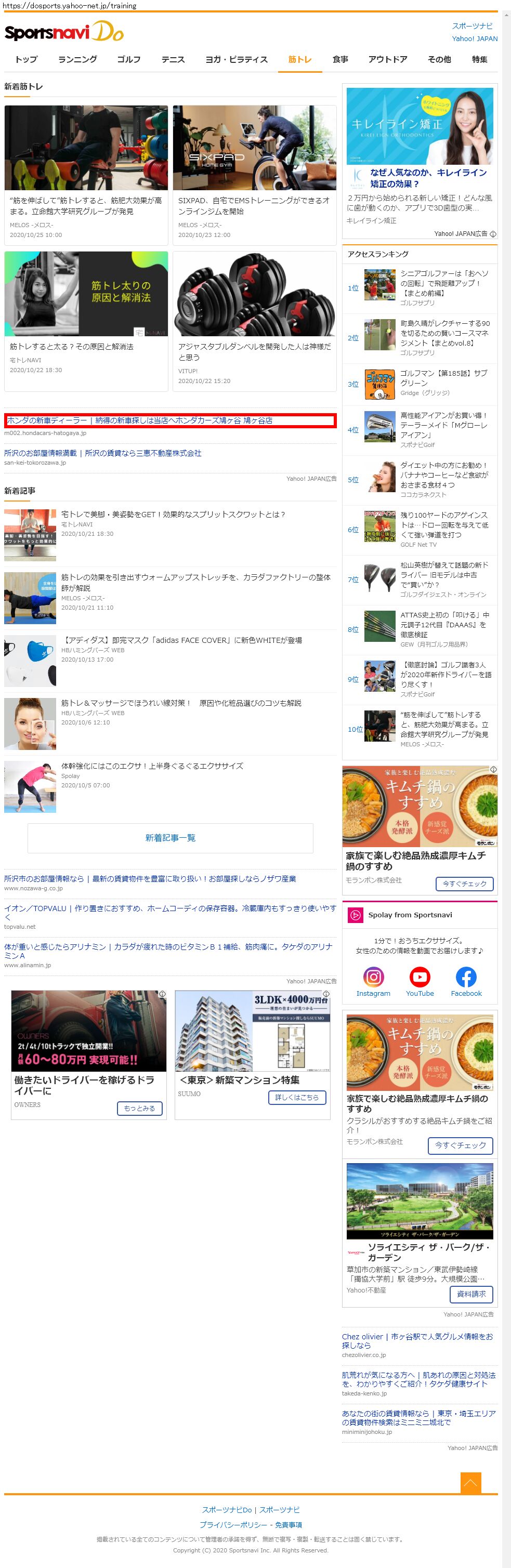The image size is (511, 1568).
Task: Open the adidas FACE COVER mask article
Action: [181, 640]
